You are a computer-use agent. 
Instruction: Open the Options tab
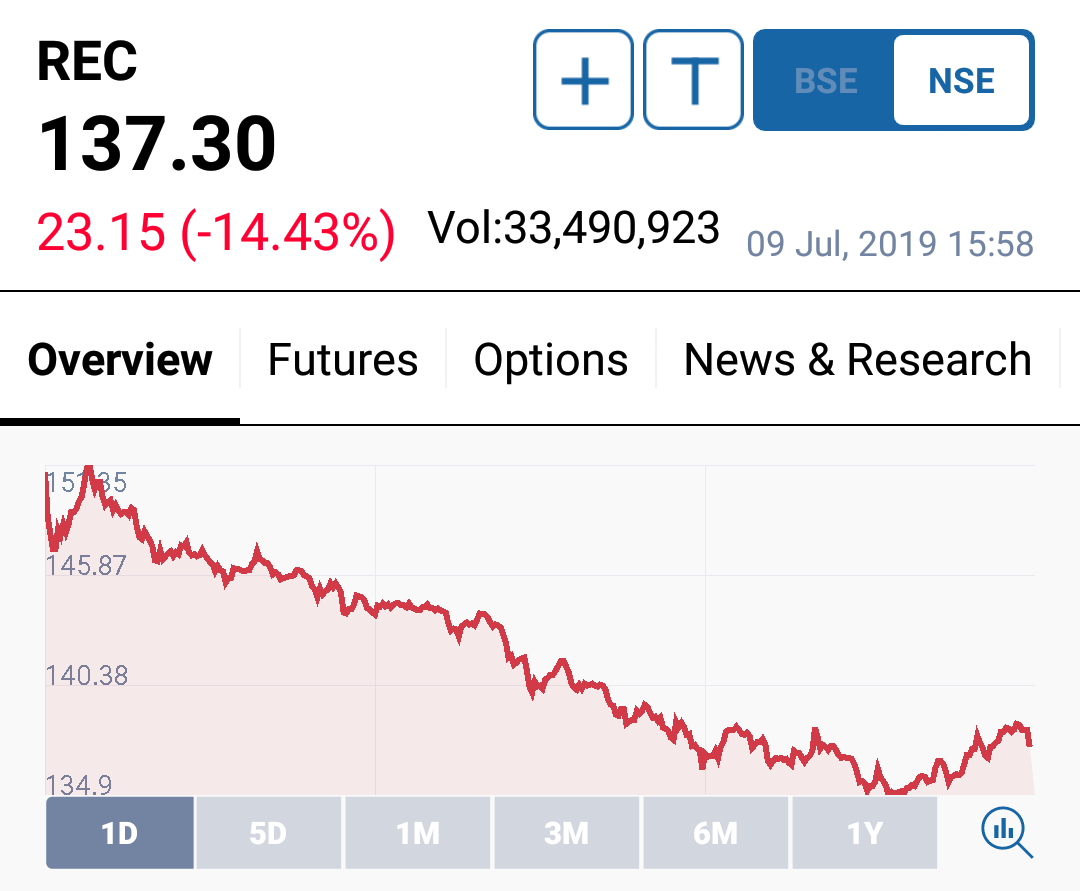point(551,360)
